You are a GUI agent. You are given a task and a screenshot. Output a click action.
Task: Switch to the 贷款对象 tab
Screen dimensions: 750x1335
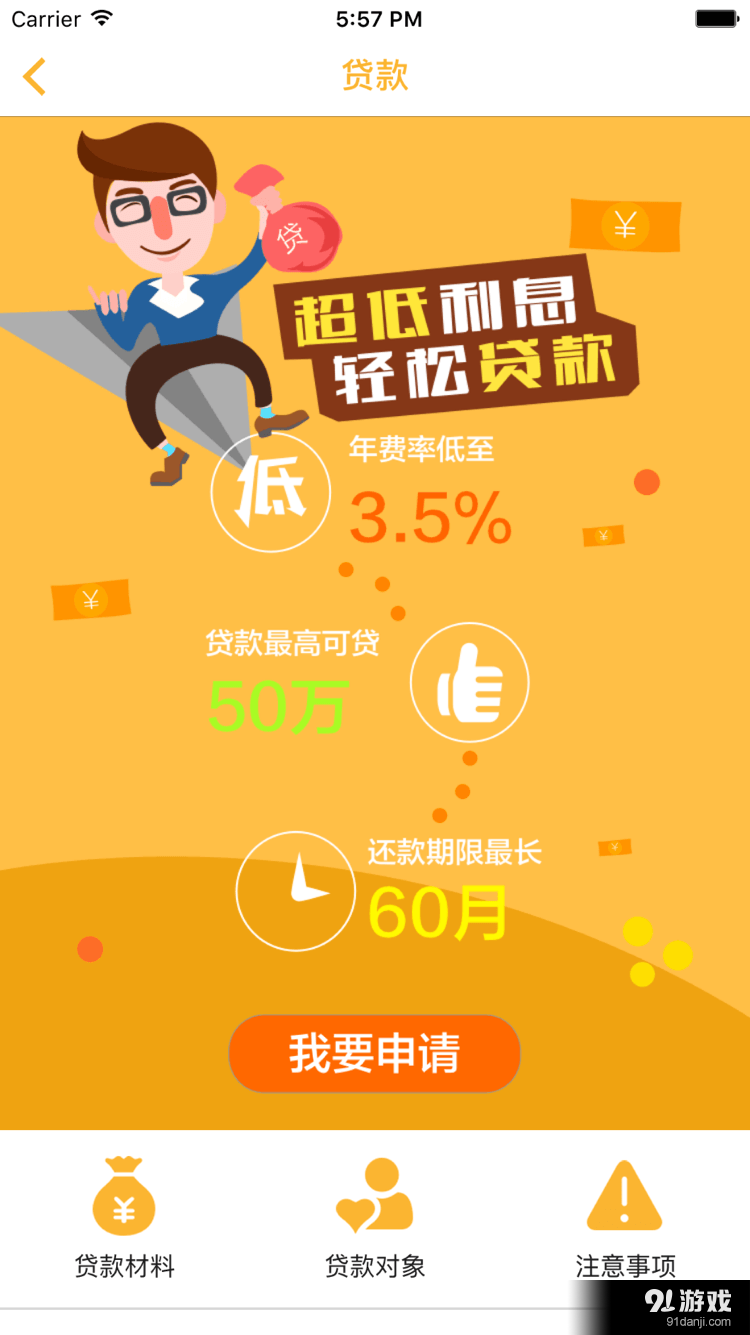click(374, 1266)
